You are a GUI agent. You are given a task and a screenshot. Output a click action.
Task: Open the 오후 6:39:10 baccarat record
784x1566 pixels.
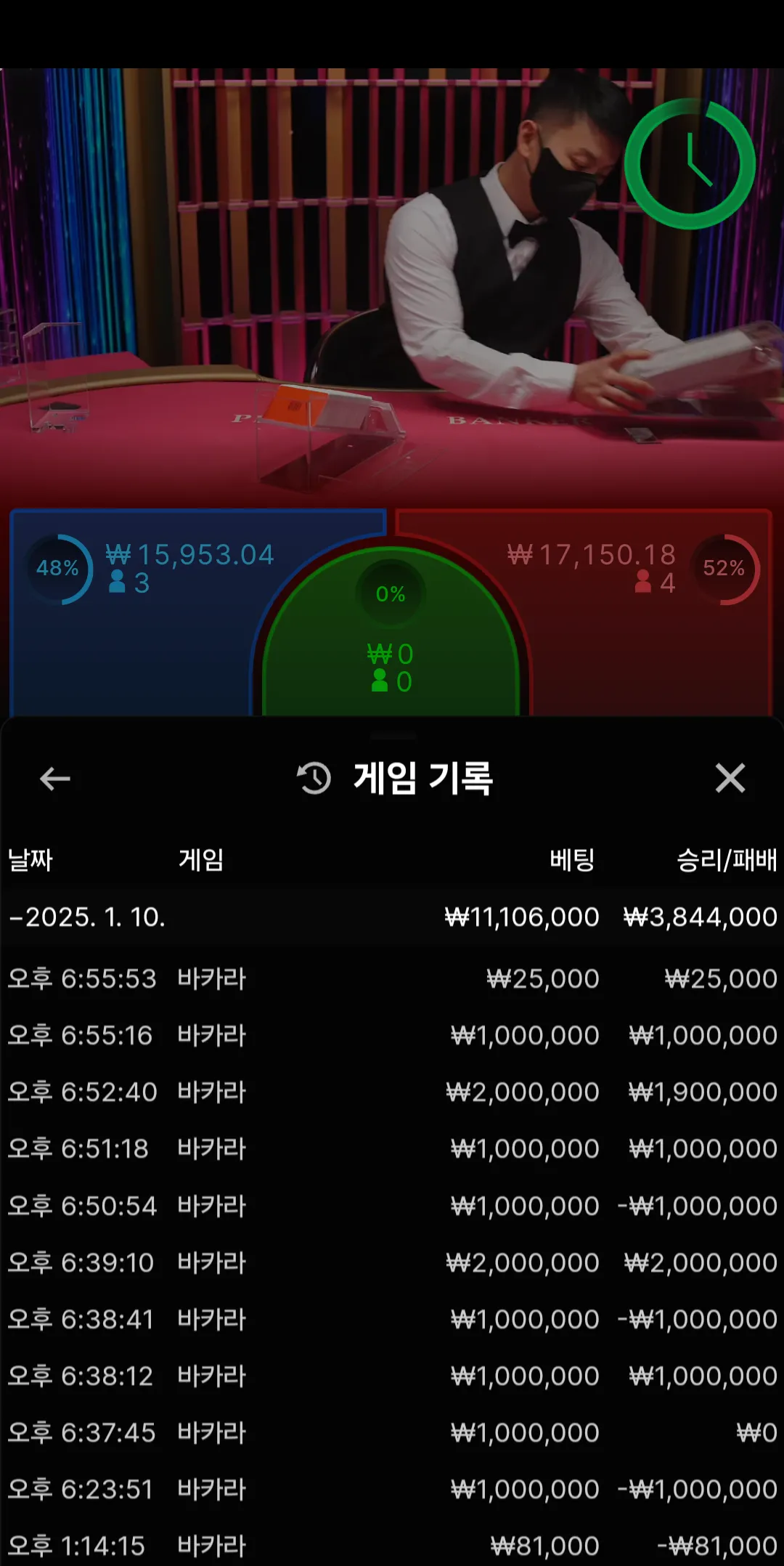click(392, 1262)
